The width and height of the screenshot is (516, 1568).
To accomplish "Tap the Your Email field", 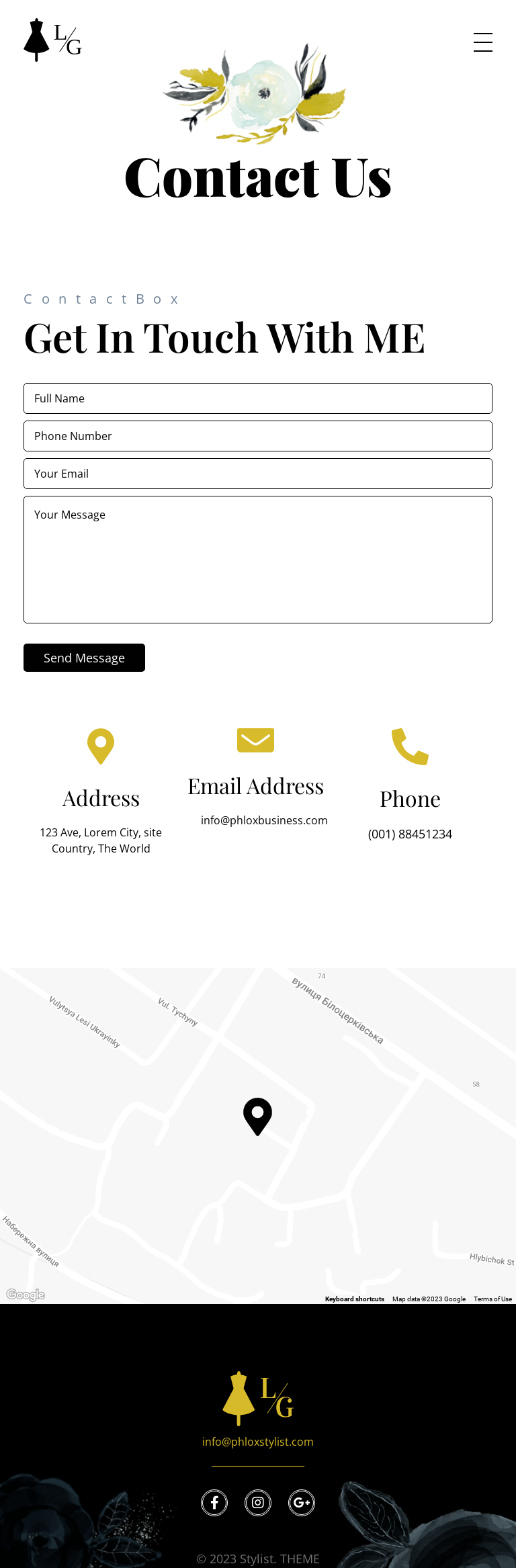I will [x=258, y=474].
